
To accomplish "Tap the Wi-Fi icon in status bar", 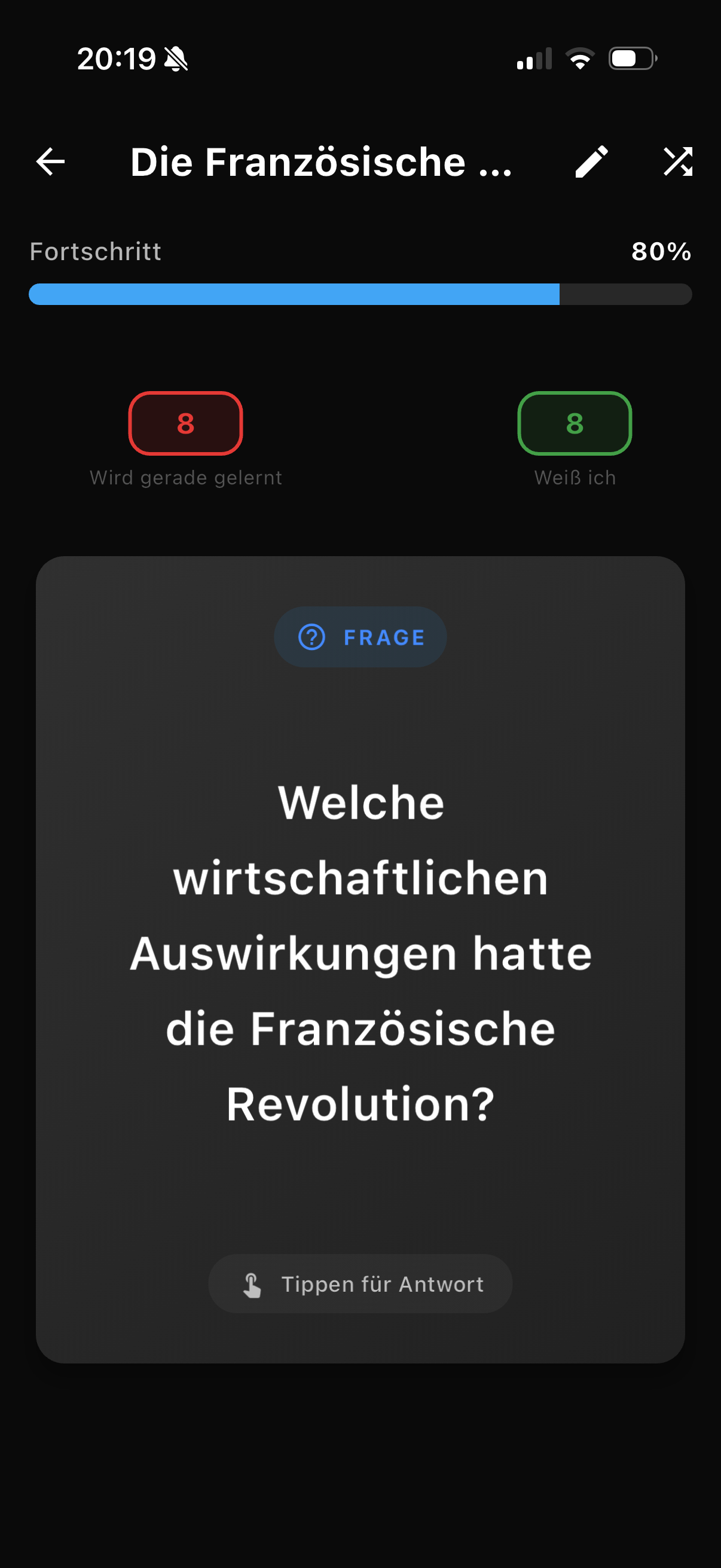I will tap(579, 58).
